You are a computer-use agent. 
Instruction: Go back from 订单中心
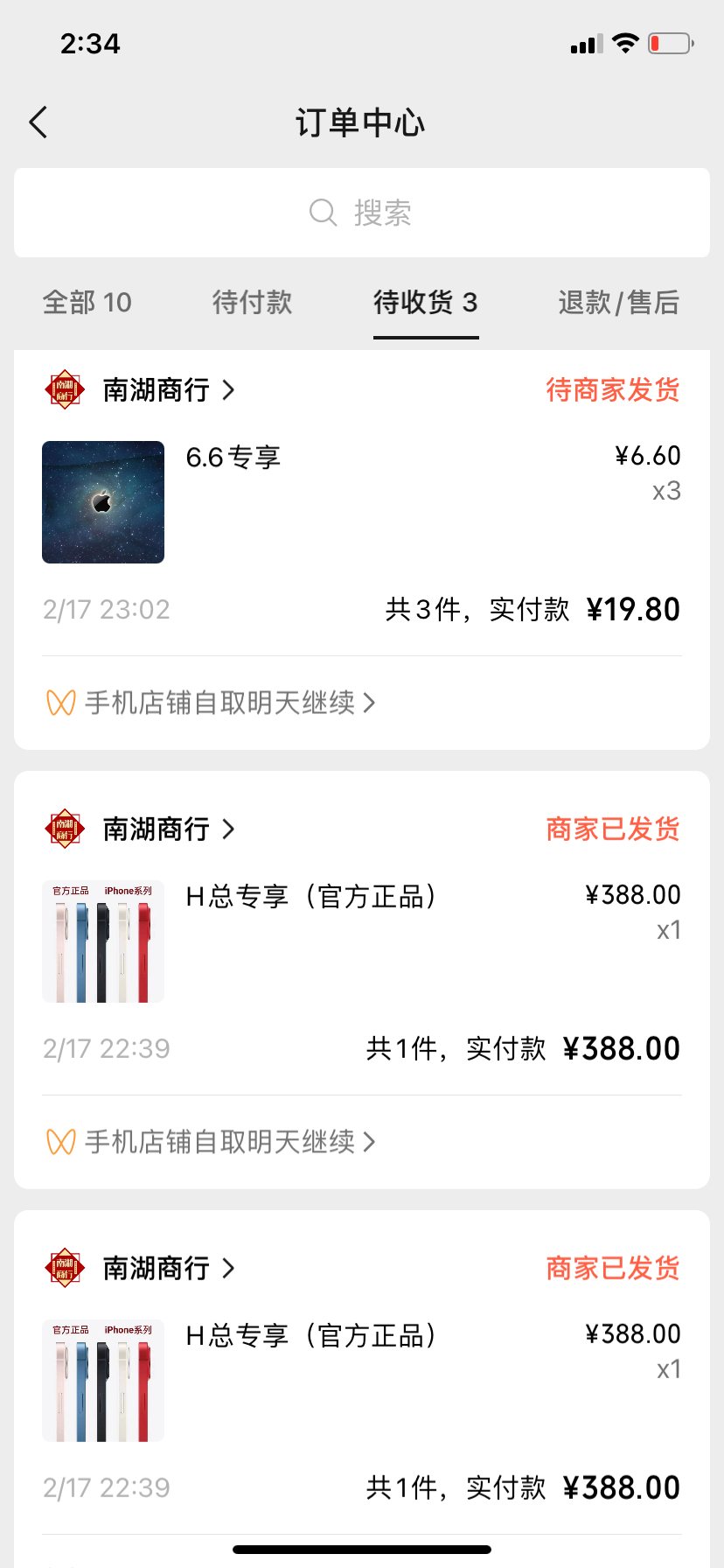[38, 122]
